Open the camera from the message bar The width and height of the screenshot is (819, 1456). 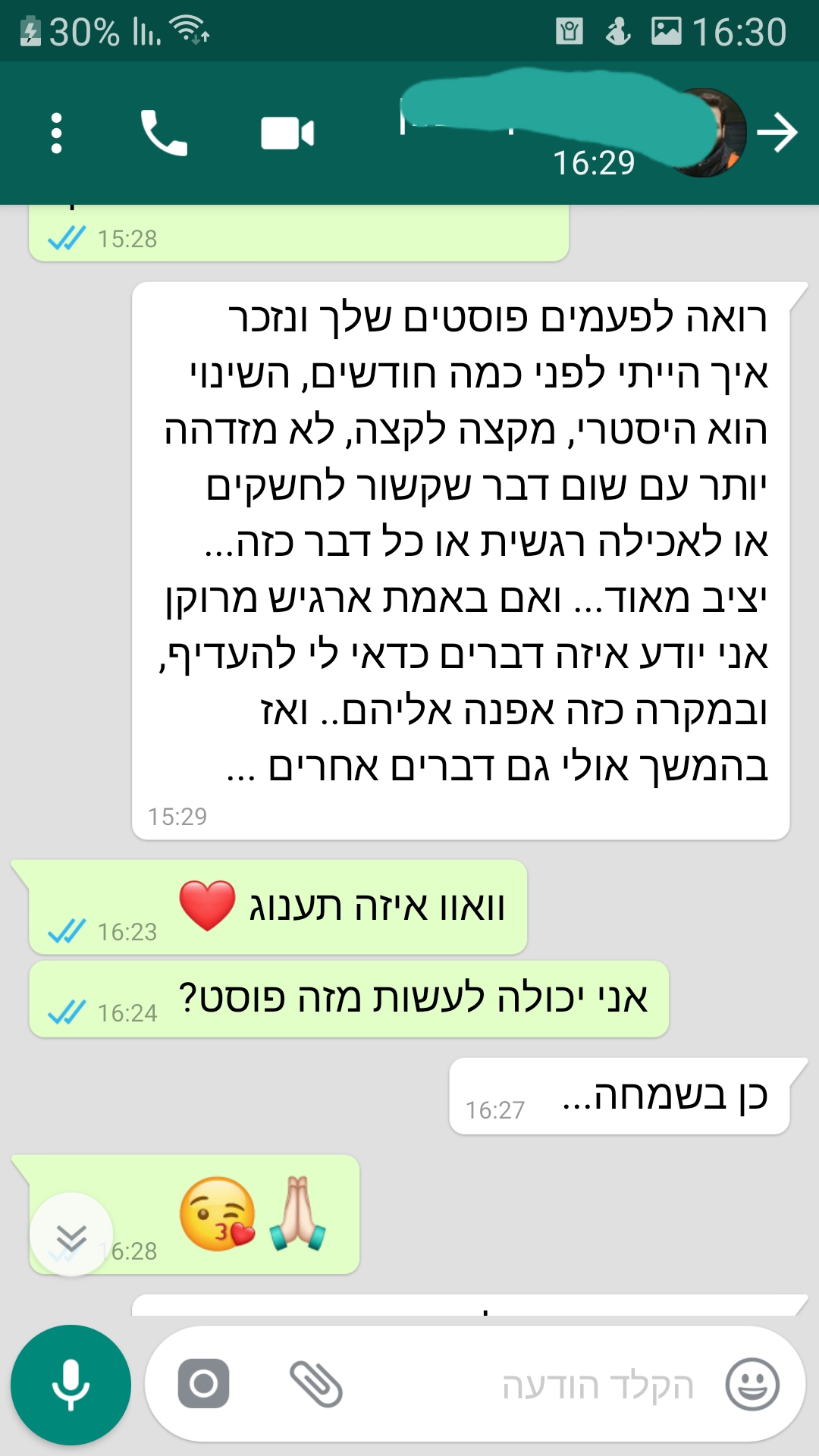coord(203,1384)
